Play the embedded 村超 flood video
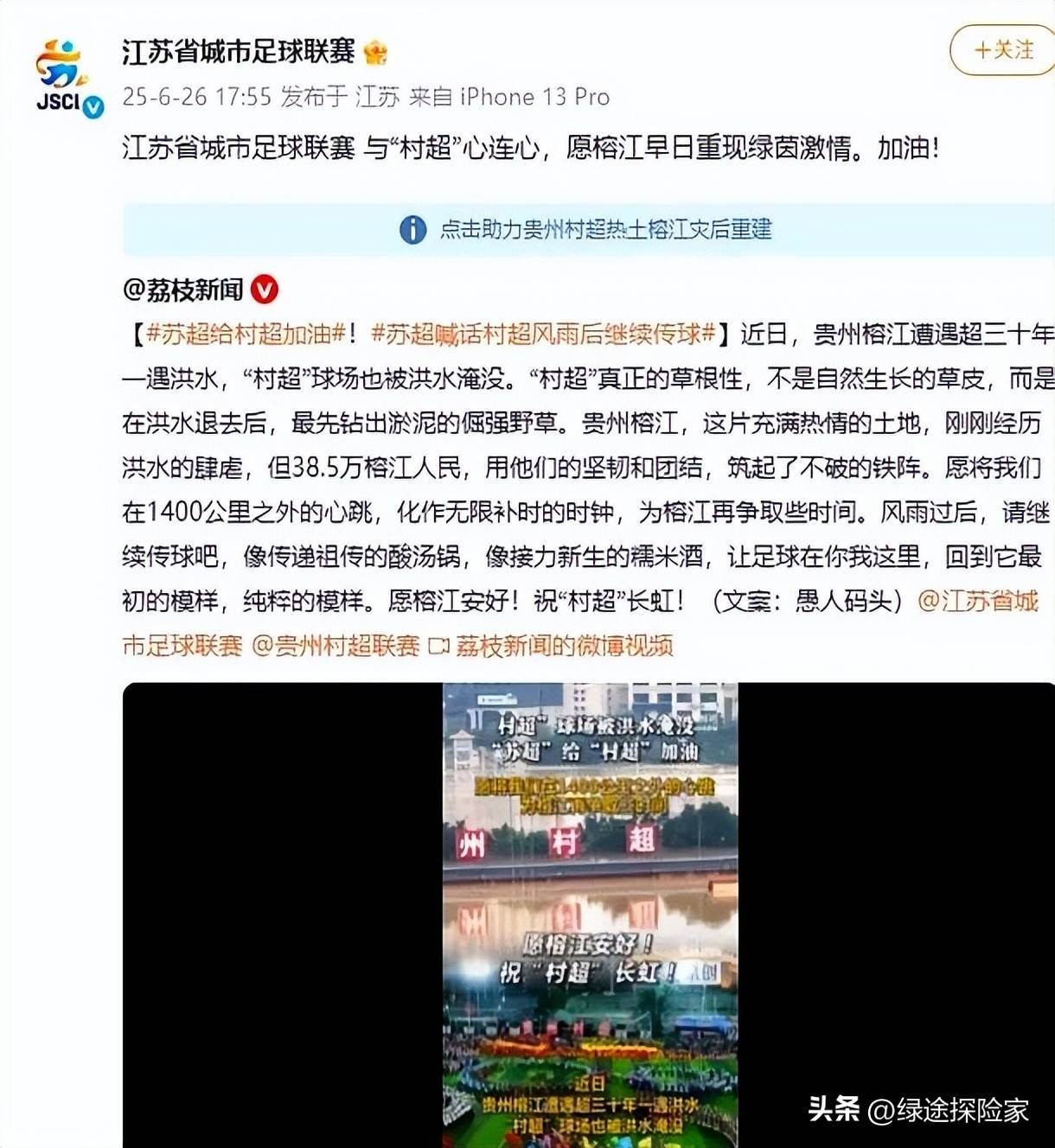Screen dimensions: 1055x1148 pos(590,915)
